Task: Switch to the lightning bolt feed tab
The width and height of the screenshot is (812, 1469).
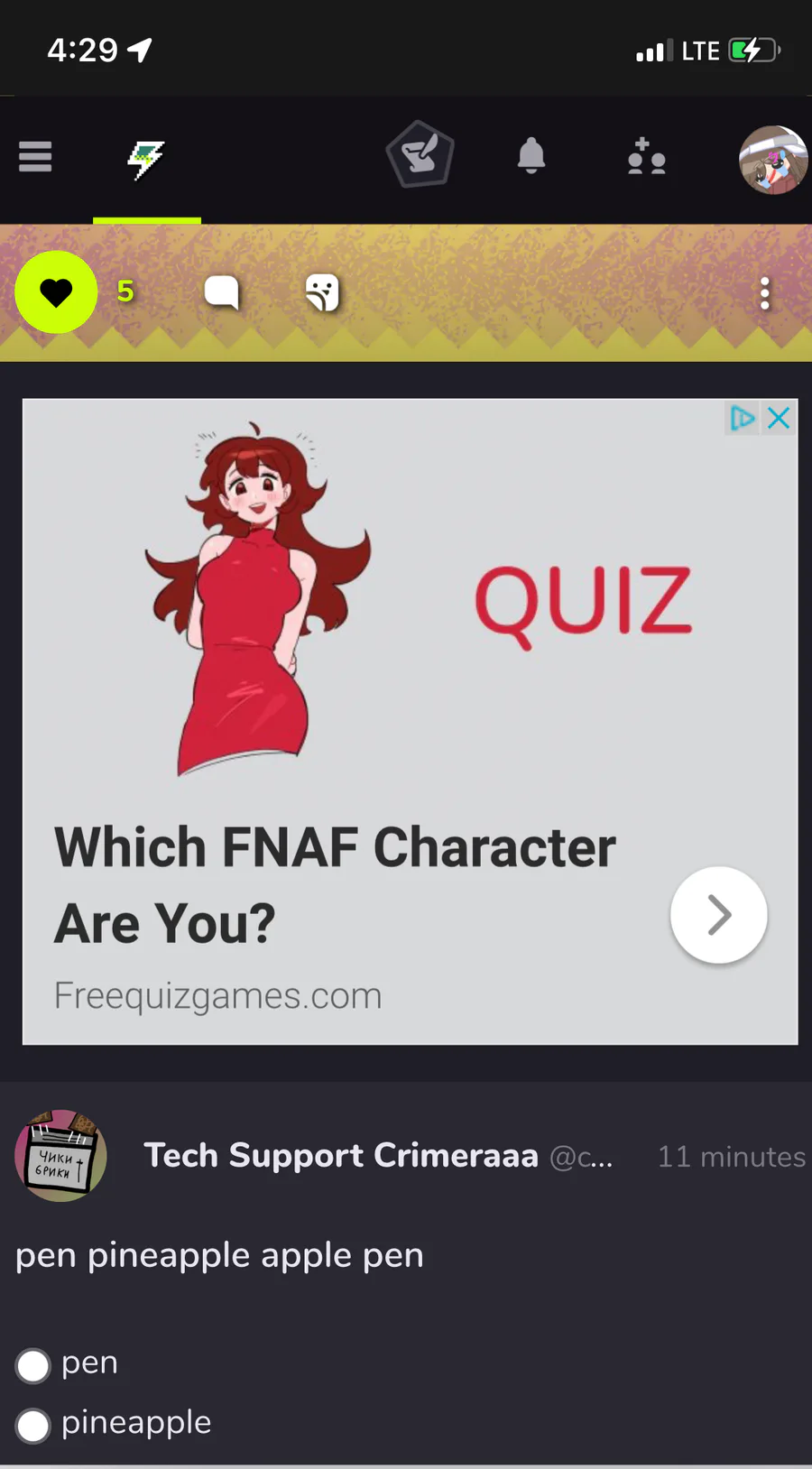Action: [146, 160]
